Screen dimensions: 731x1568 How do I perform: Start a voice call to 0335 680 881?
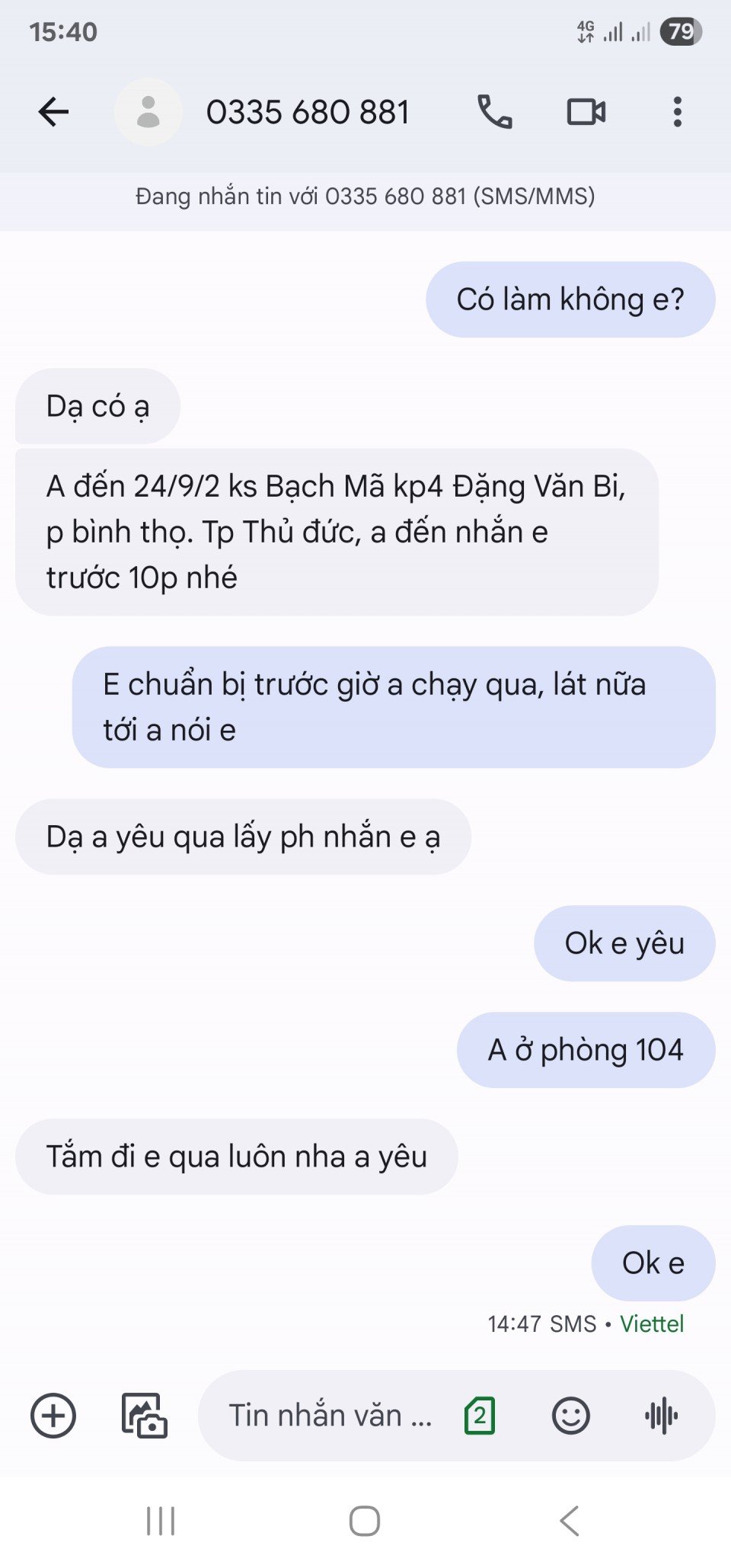tap(494, 112)
